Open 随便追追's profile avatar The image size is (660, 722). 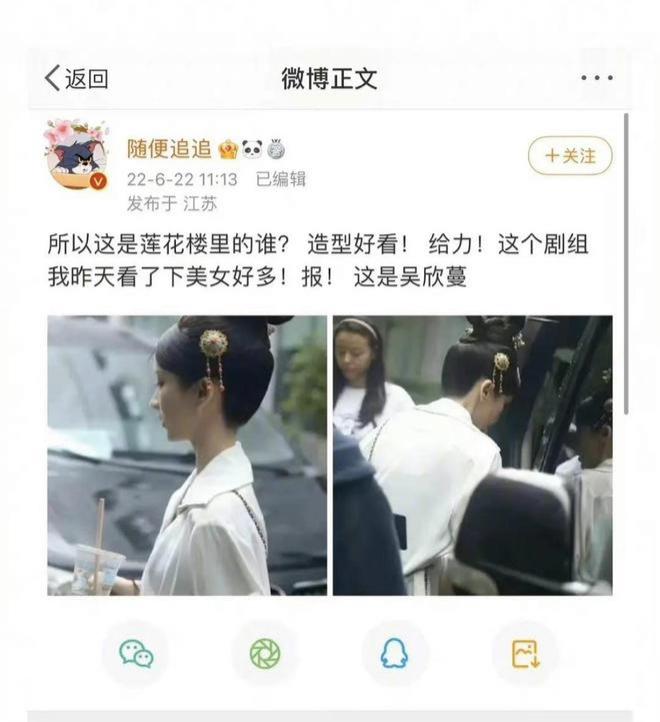click(x=76, y=156)
